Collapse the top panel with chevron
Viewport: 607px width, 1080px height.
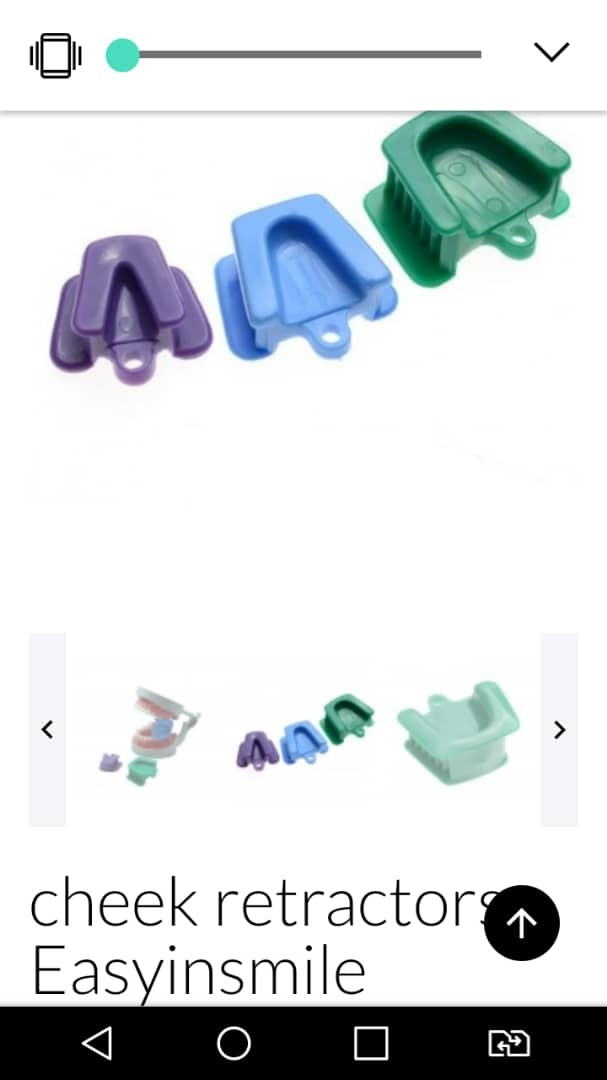coord(551,52)
